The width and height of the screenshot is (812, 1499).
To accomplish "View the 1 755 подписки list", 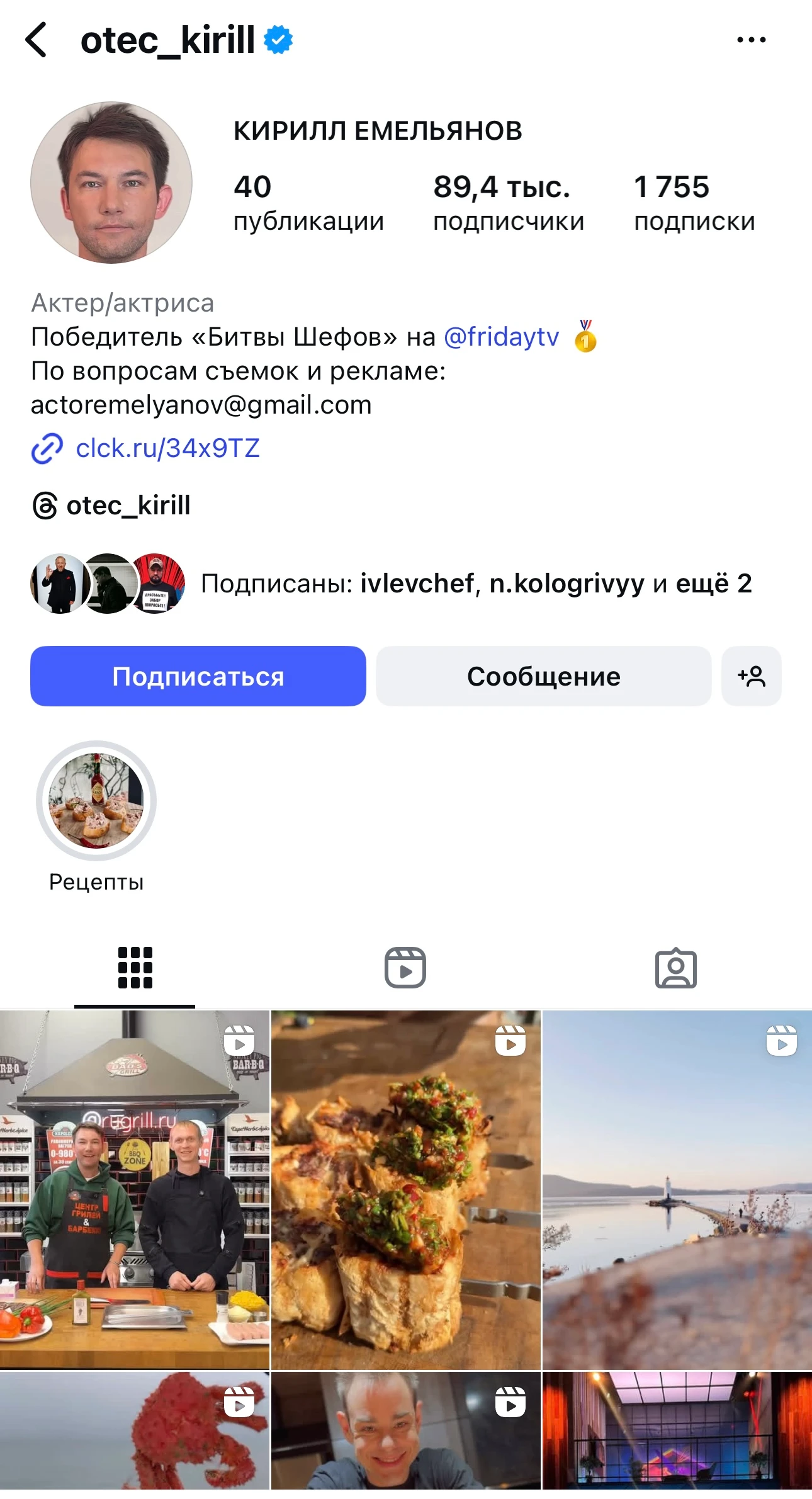I will coord(694,203).
